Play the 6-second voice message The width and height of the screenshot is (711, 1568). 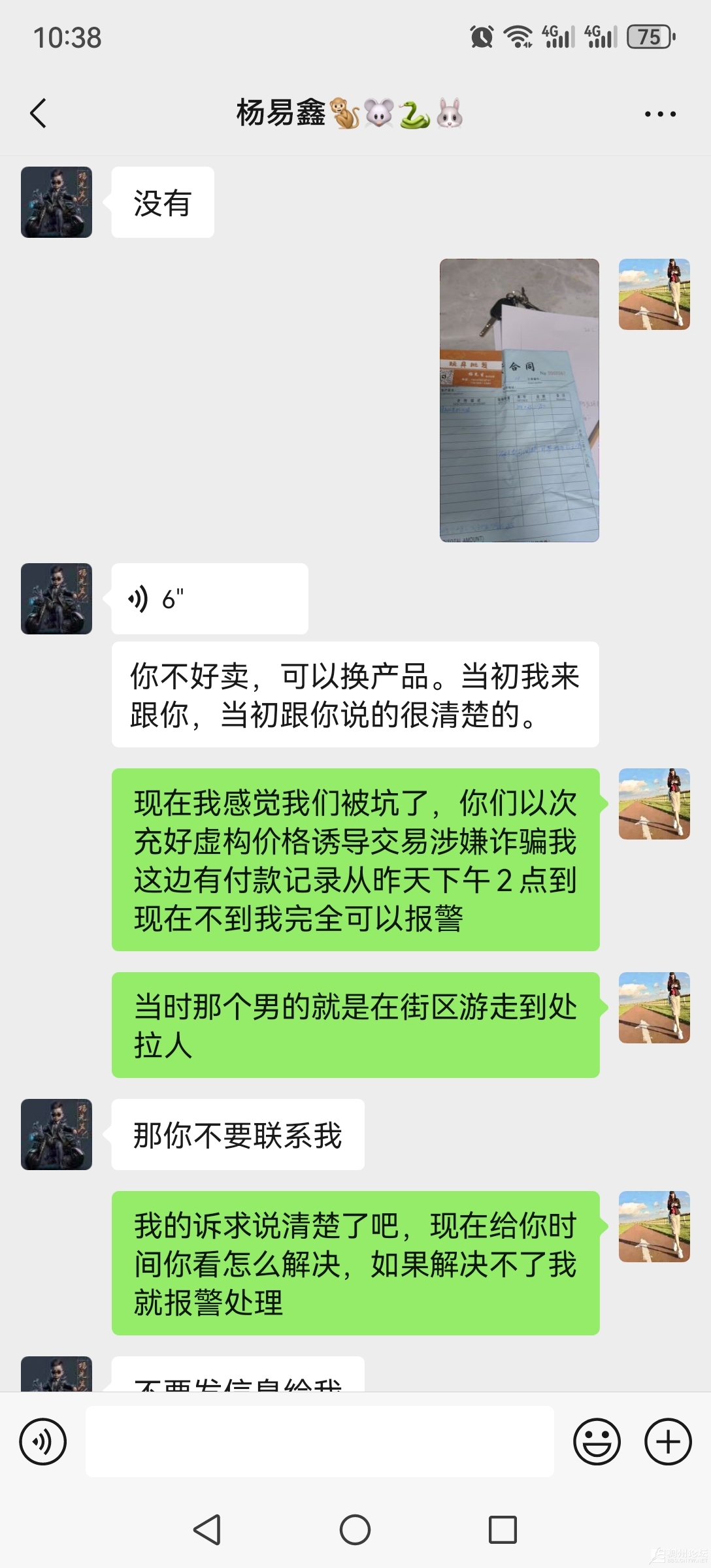(209, 598)
